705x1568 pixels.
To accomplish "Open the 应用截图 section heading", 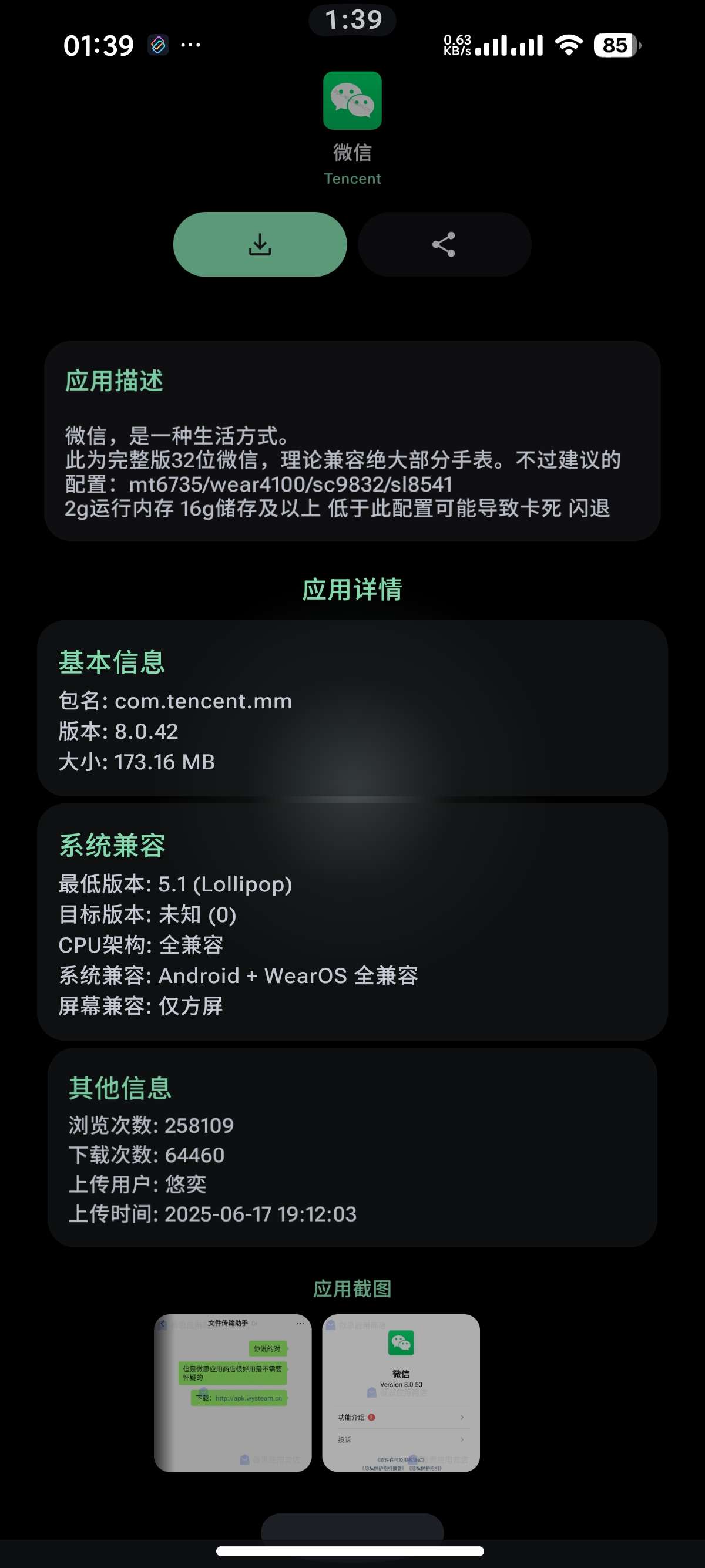I will (352, 1288).
